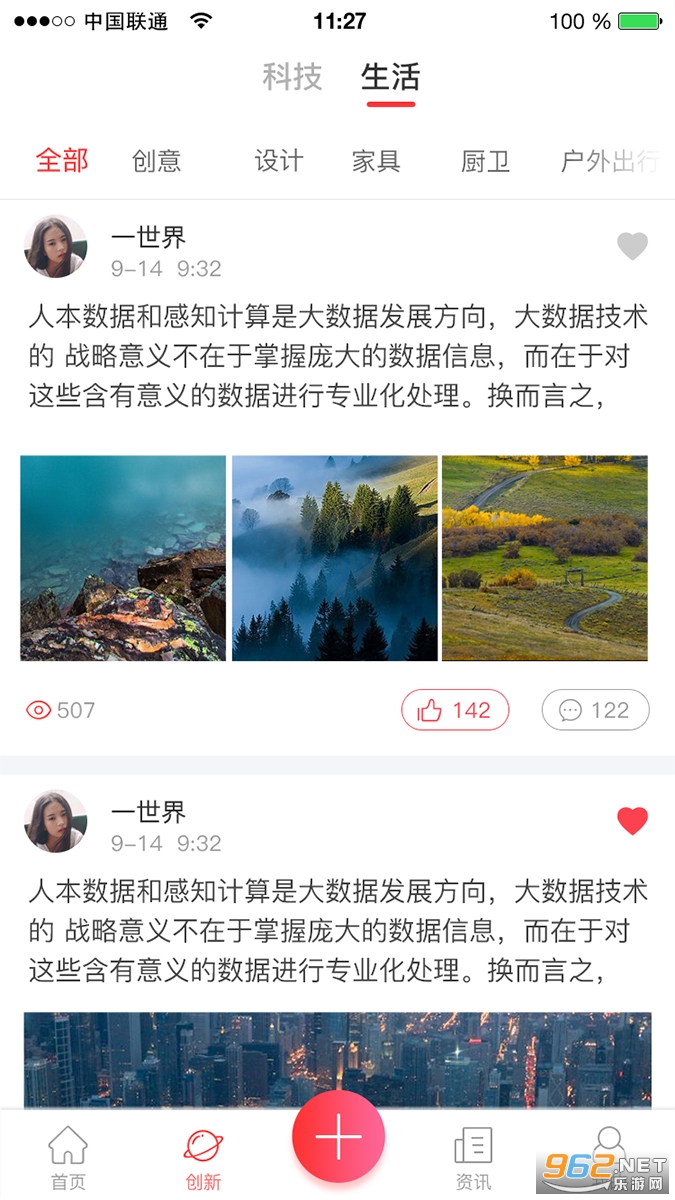
Task: Favorite the first post with the grey heart
Action: point(632,246)
